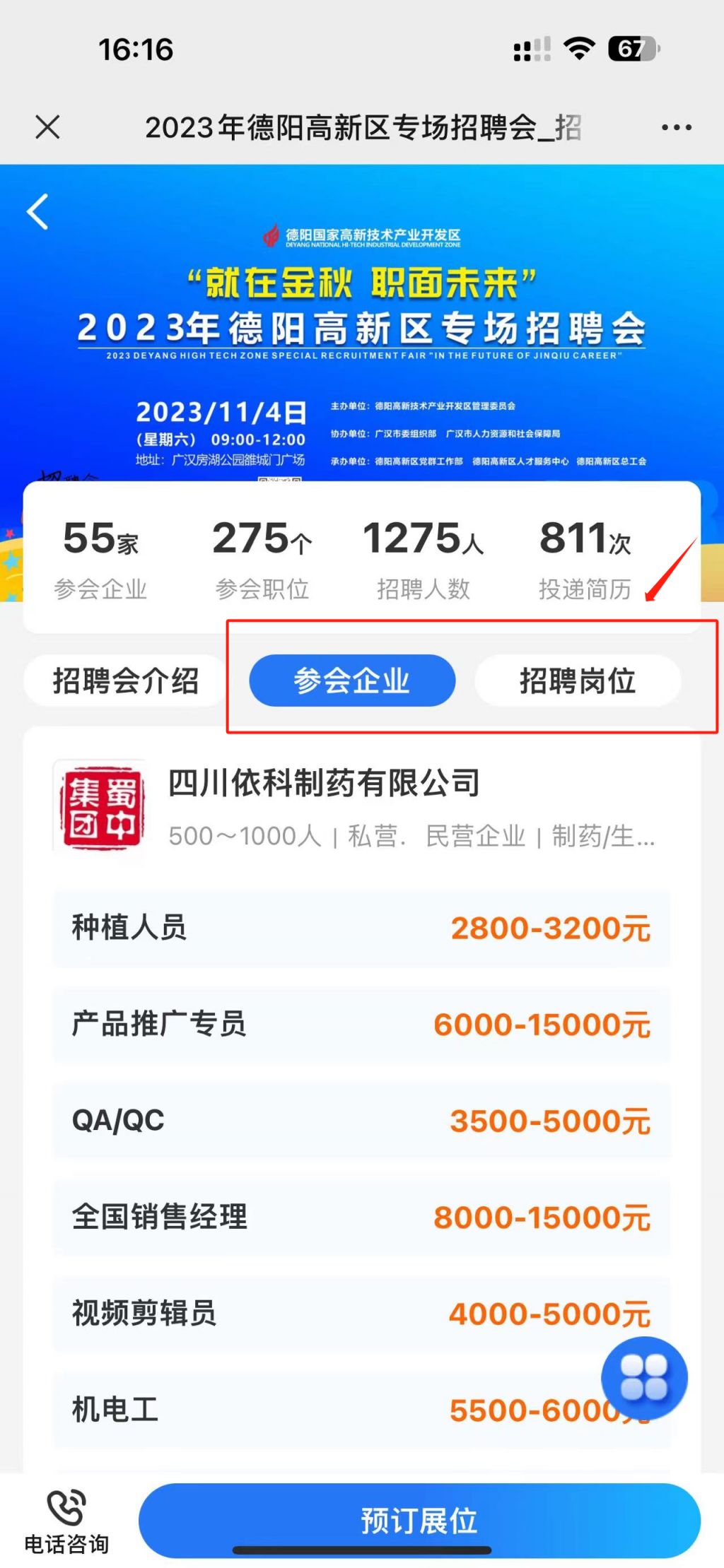Open the 视频剪辑员 job listing
This screenshot has width=724, height=1568.
click(361, 1314)
